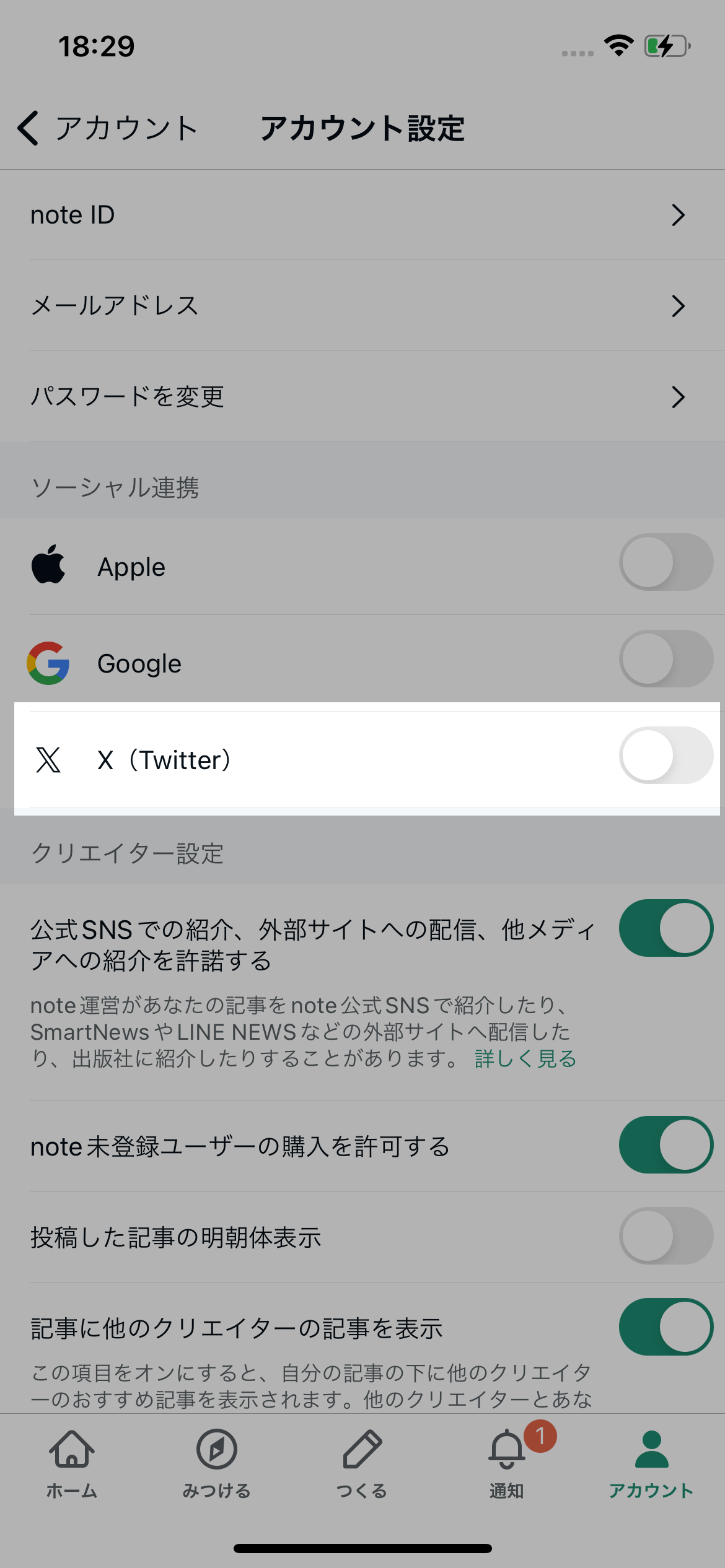Enable 投稿した記事の明朝体表示
Image resolution: width=725 pixels, height=1568 pixels.
665,1236
